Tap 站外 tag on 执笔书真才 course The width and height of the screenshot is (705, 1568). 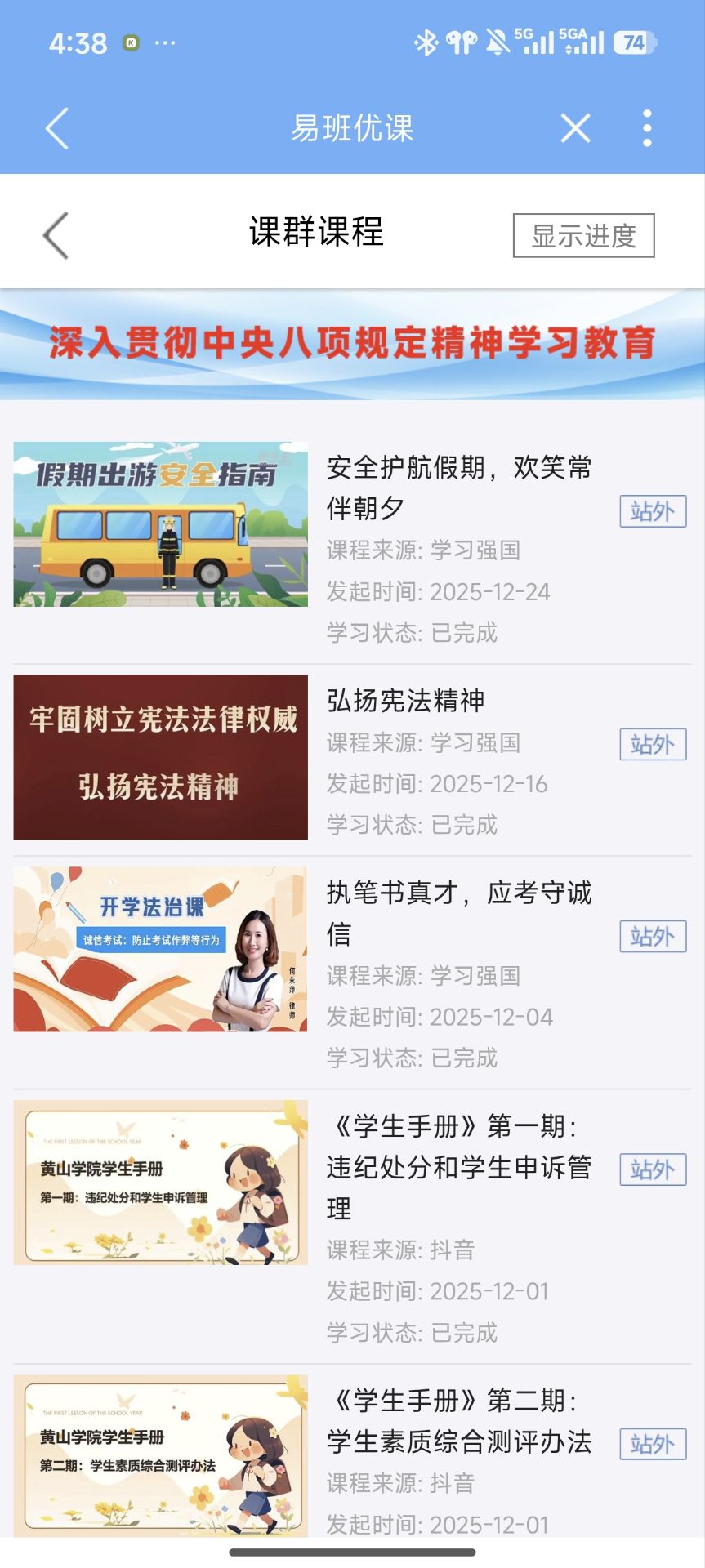pos(653,936)
